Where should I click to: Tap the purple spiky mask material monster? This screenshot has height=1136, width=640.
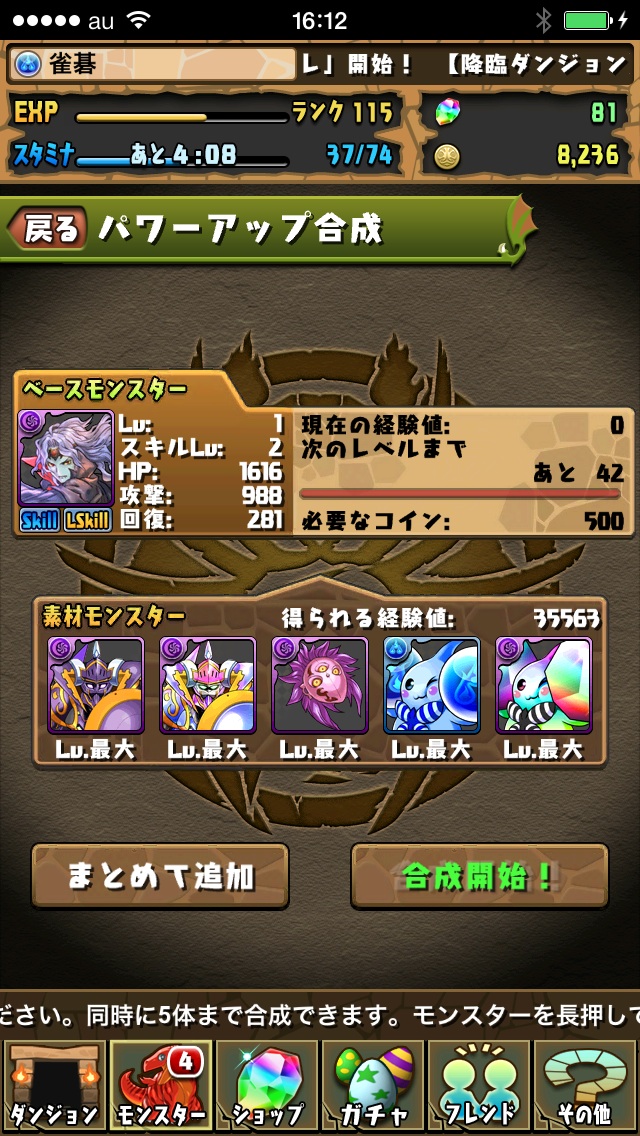click(320, 686)
